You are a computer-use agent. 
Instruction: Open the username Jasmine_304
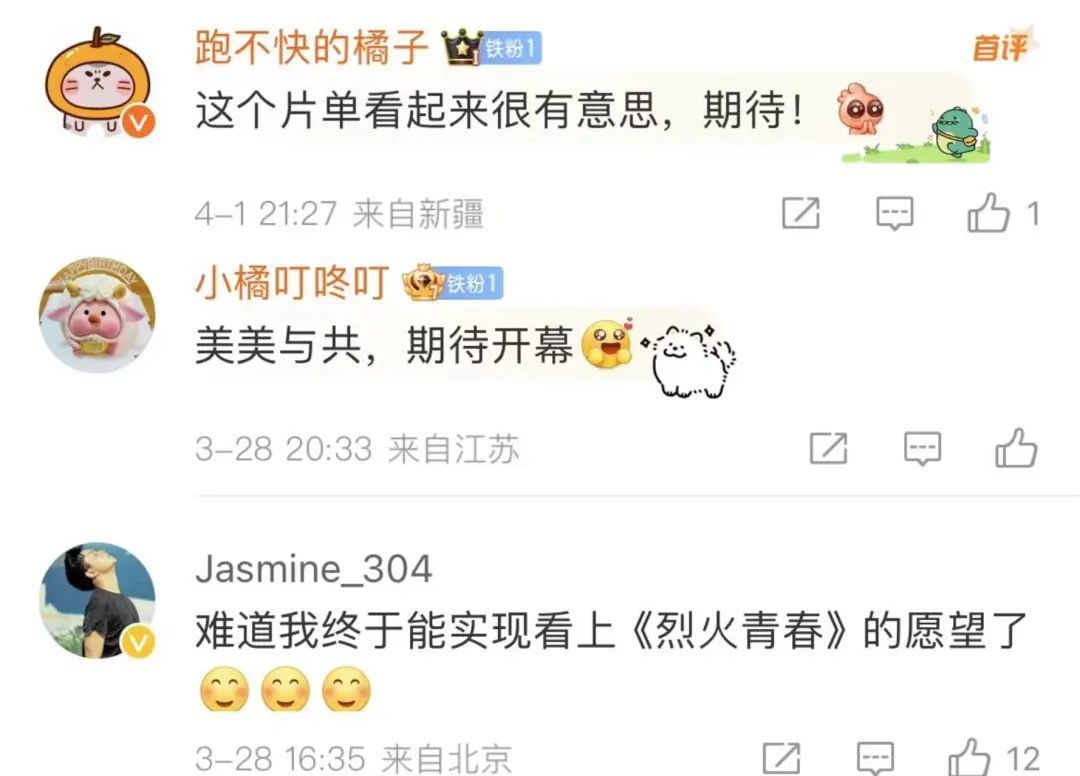click(313, 570)
